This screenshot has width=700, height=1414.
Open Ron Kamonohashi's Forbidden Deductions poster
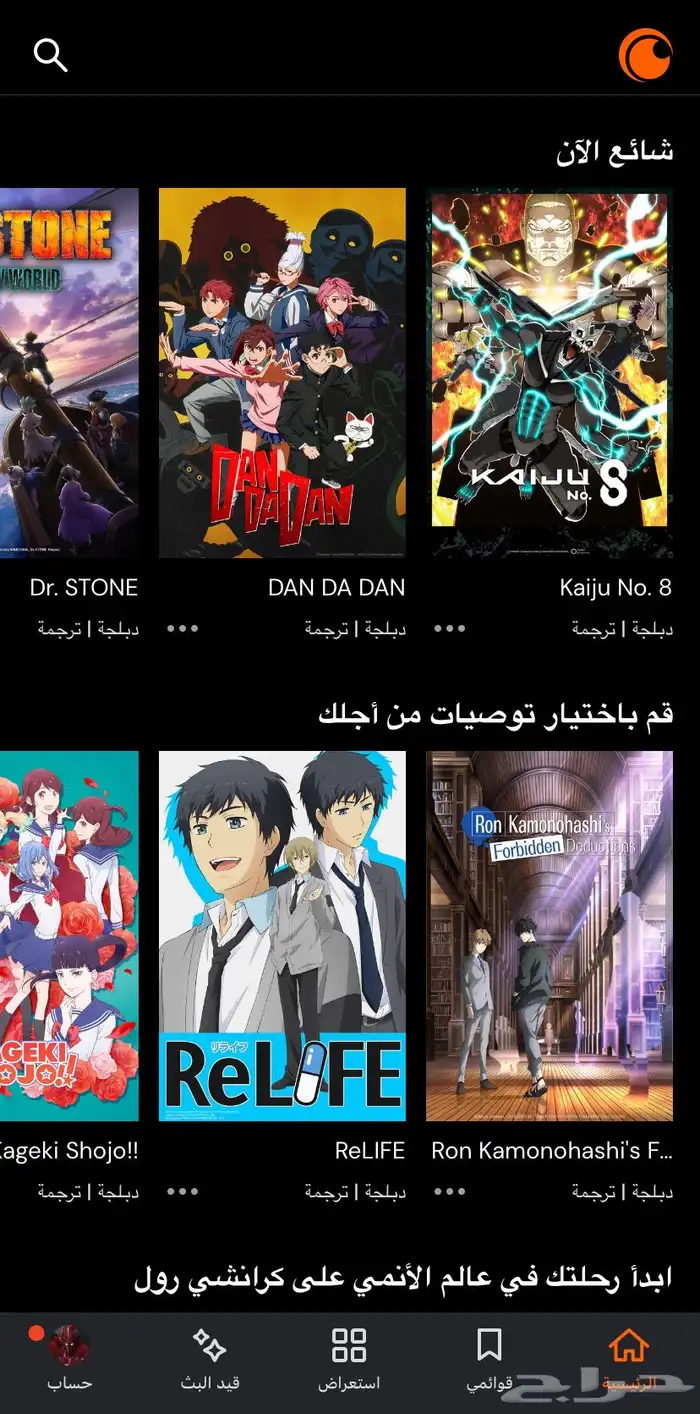(x=549, y=936)
